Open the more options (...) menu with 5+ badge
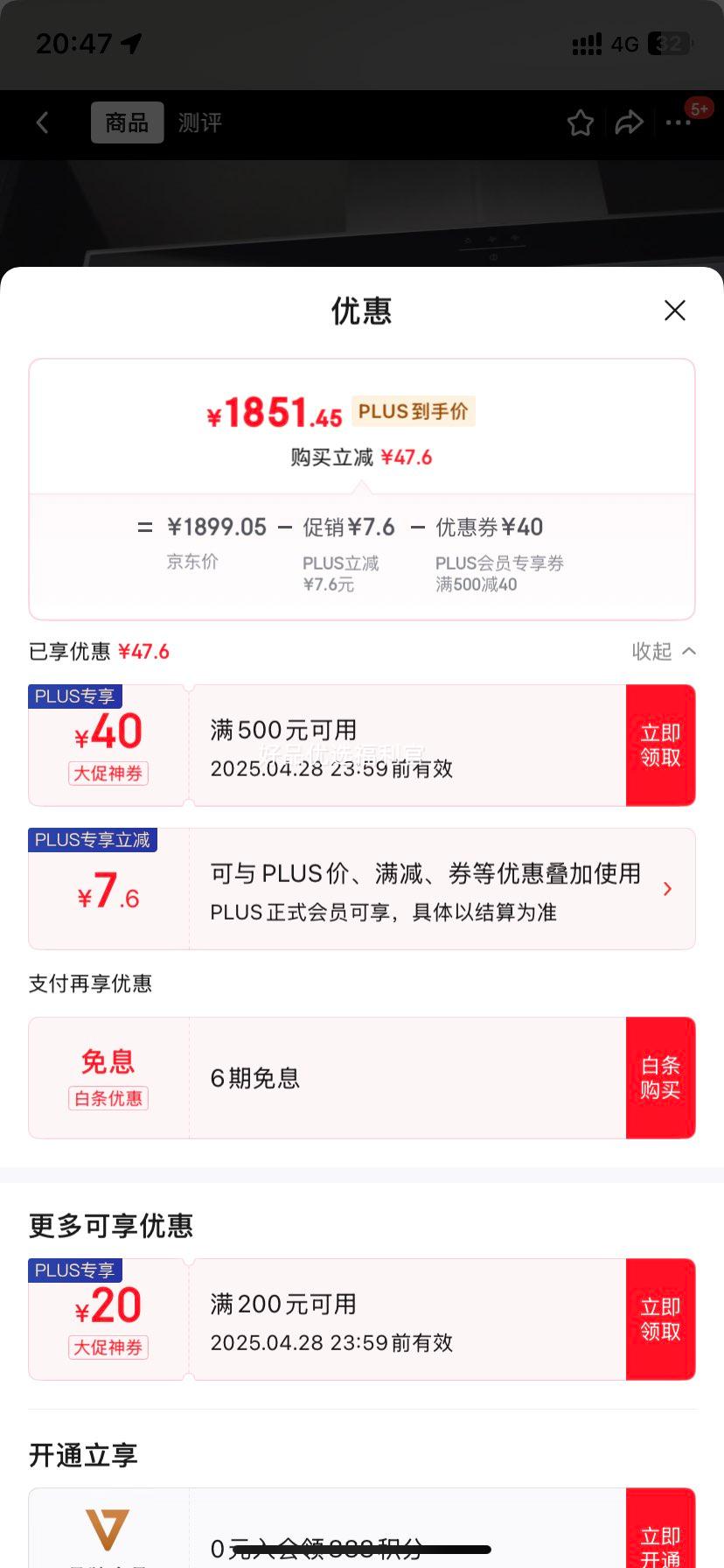 pos(677,124)
